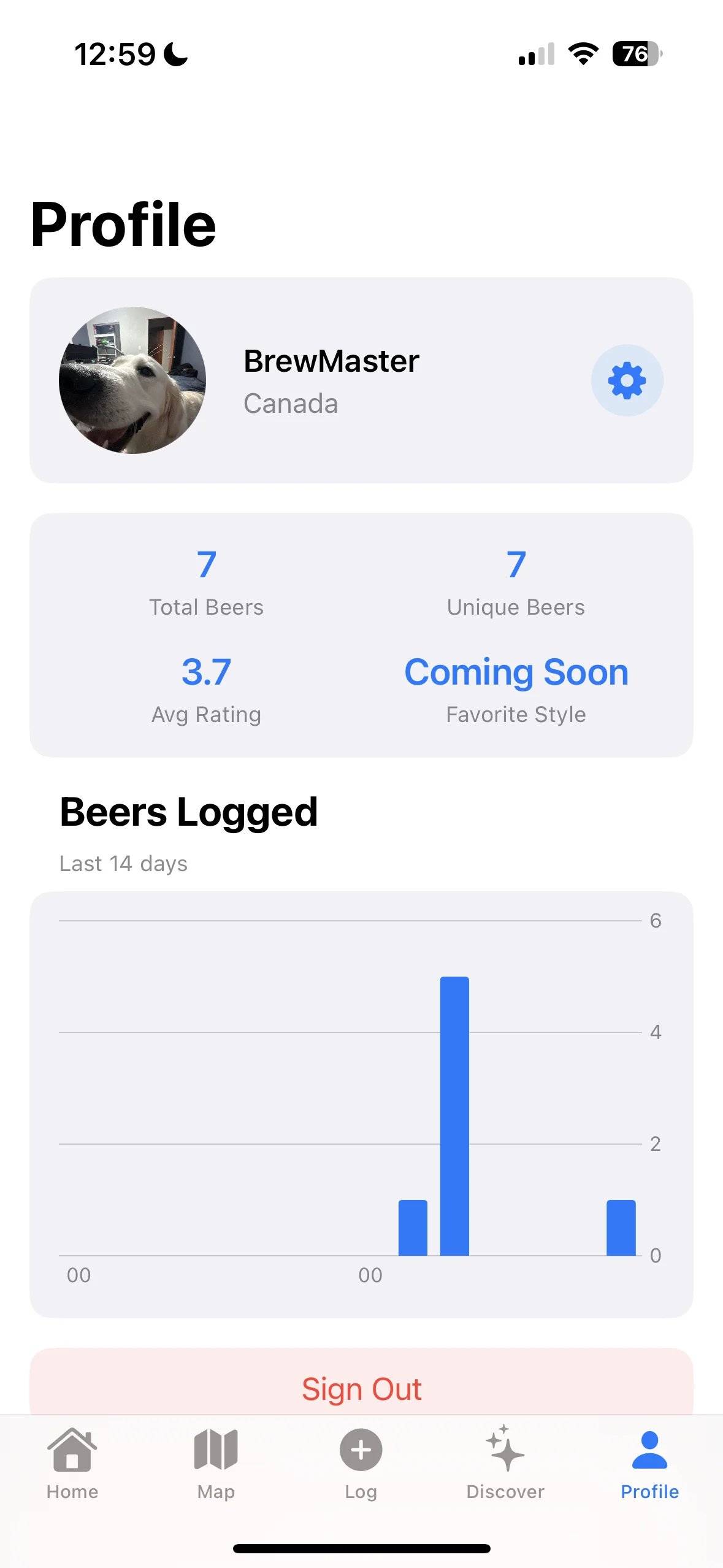Screen dimensions: 723x1568
Task: Tap the Sign Out button
Action: 361,1388
